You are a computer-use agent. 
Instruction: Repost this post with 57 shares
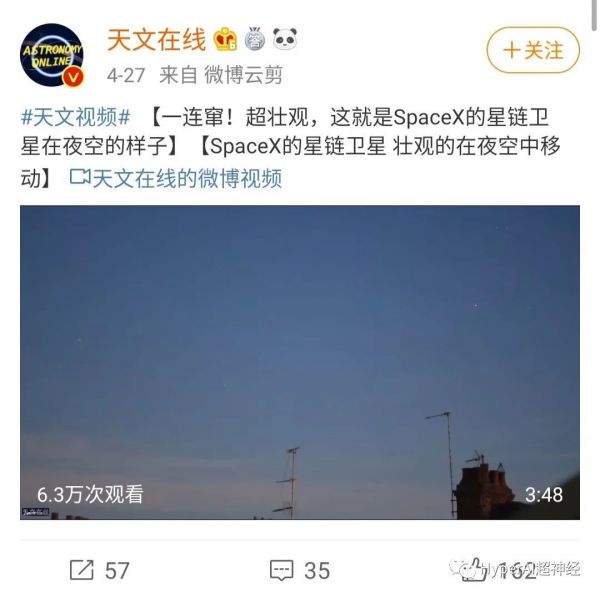(x=100, y=570)
